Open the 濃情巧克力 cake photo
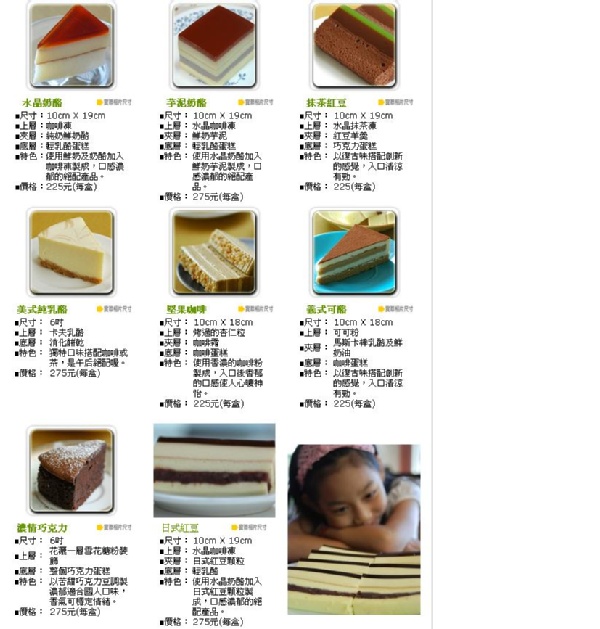 coord(71,471)
